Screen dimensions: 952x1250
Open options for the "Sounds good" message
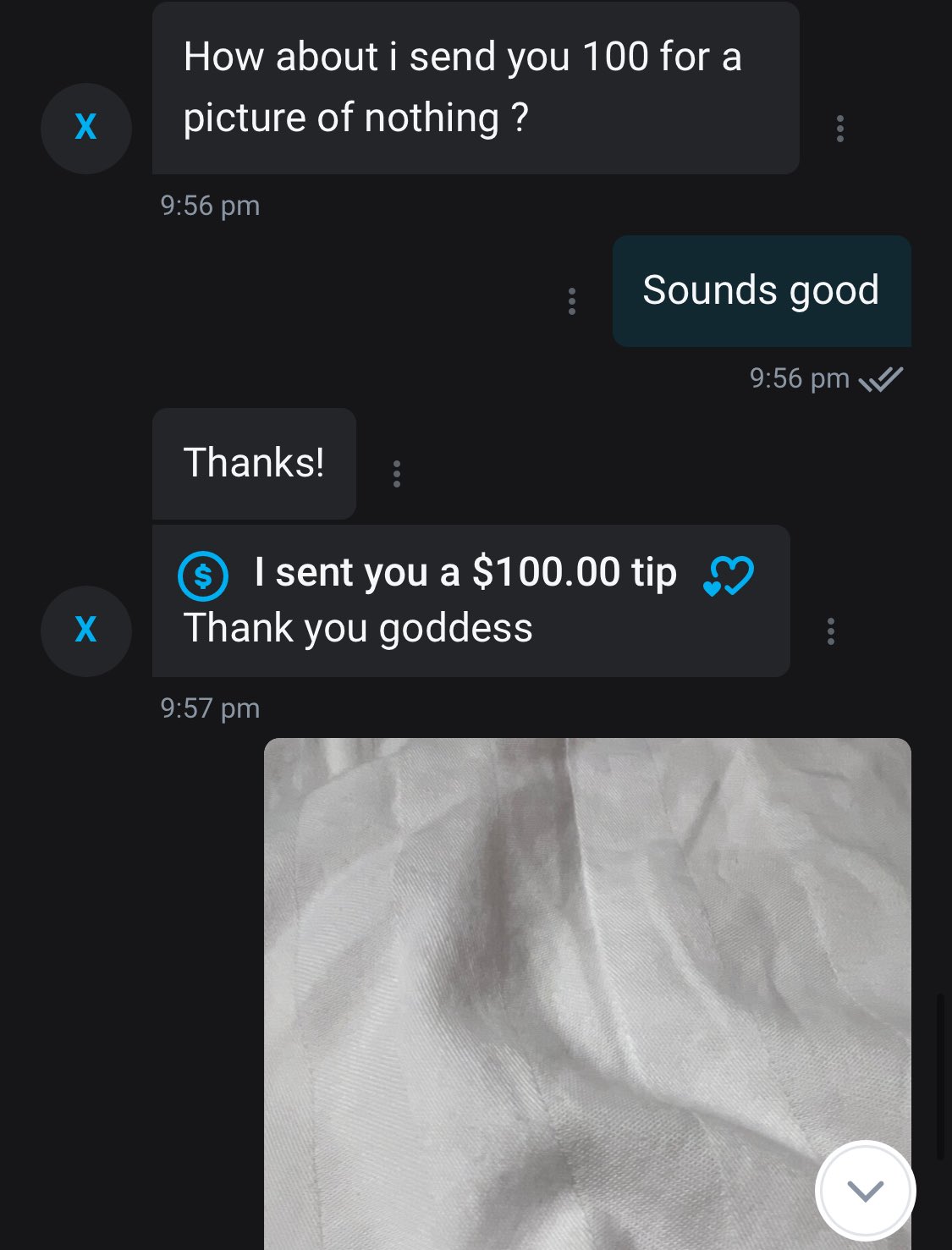572,301
